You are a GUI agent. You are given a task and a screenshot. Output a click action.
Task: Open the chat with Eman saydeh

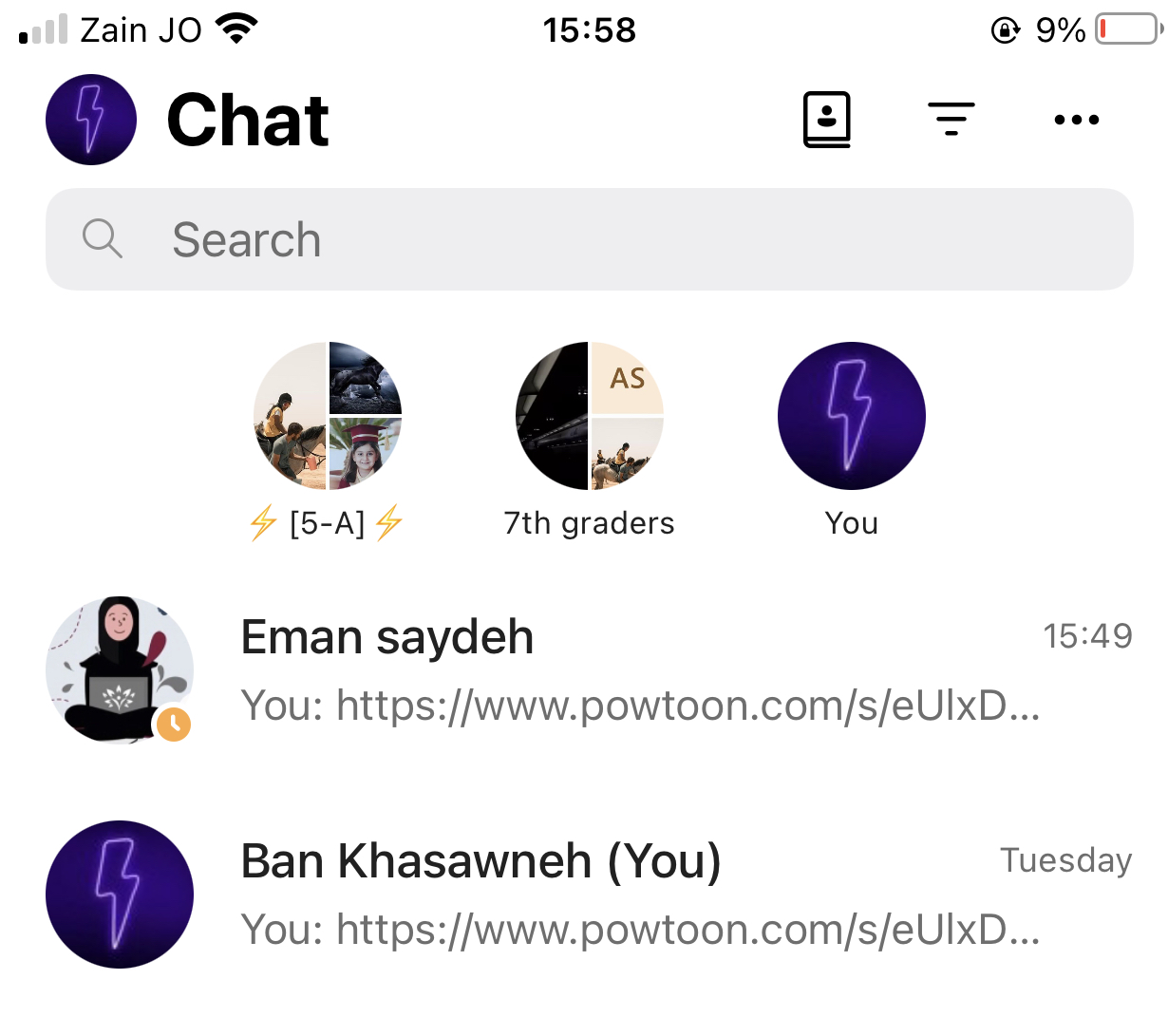coord(589,670)
